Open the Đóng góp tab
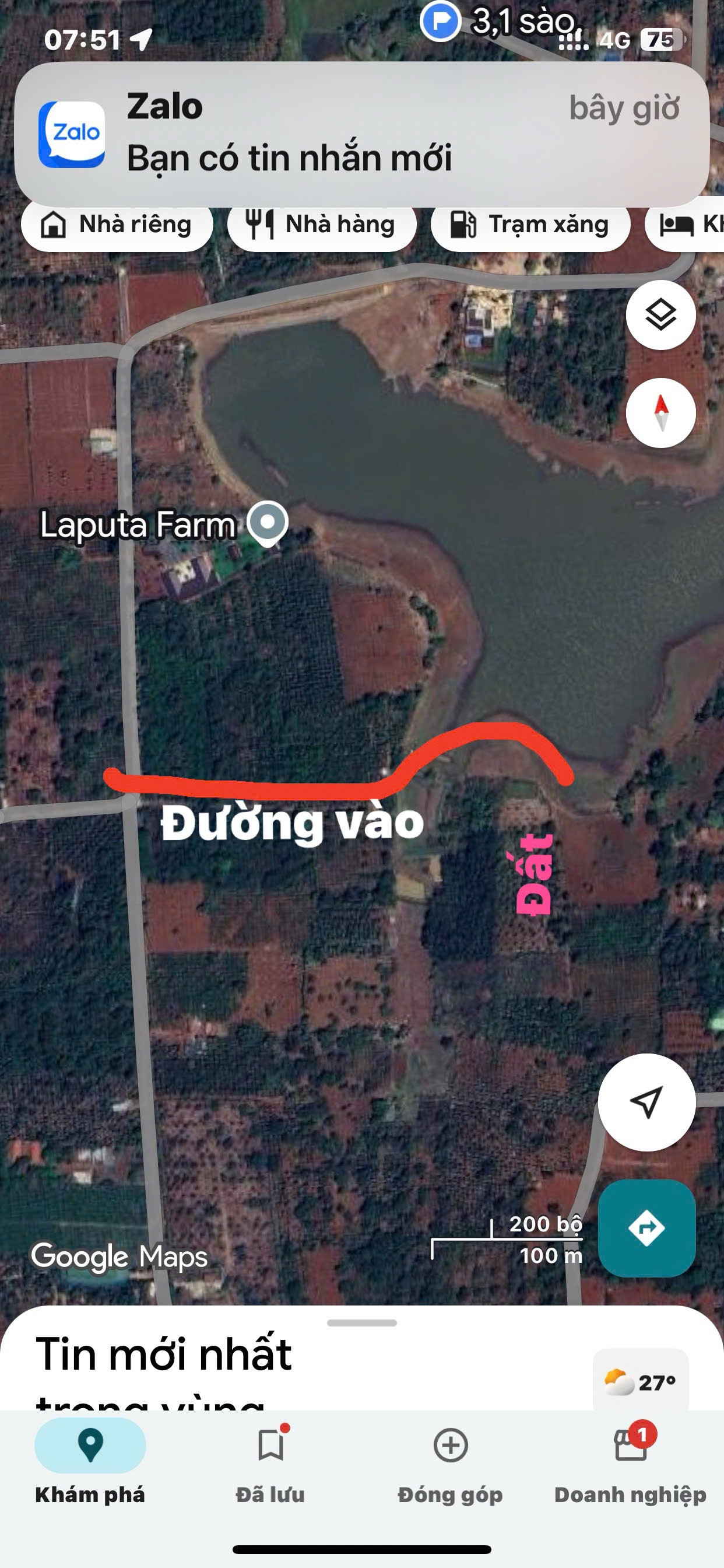This screenshot has width=724, height=1568. pyautogui.click(x=450, y=1461)
